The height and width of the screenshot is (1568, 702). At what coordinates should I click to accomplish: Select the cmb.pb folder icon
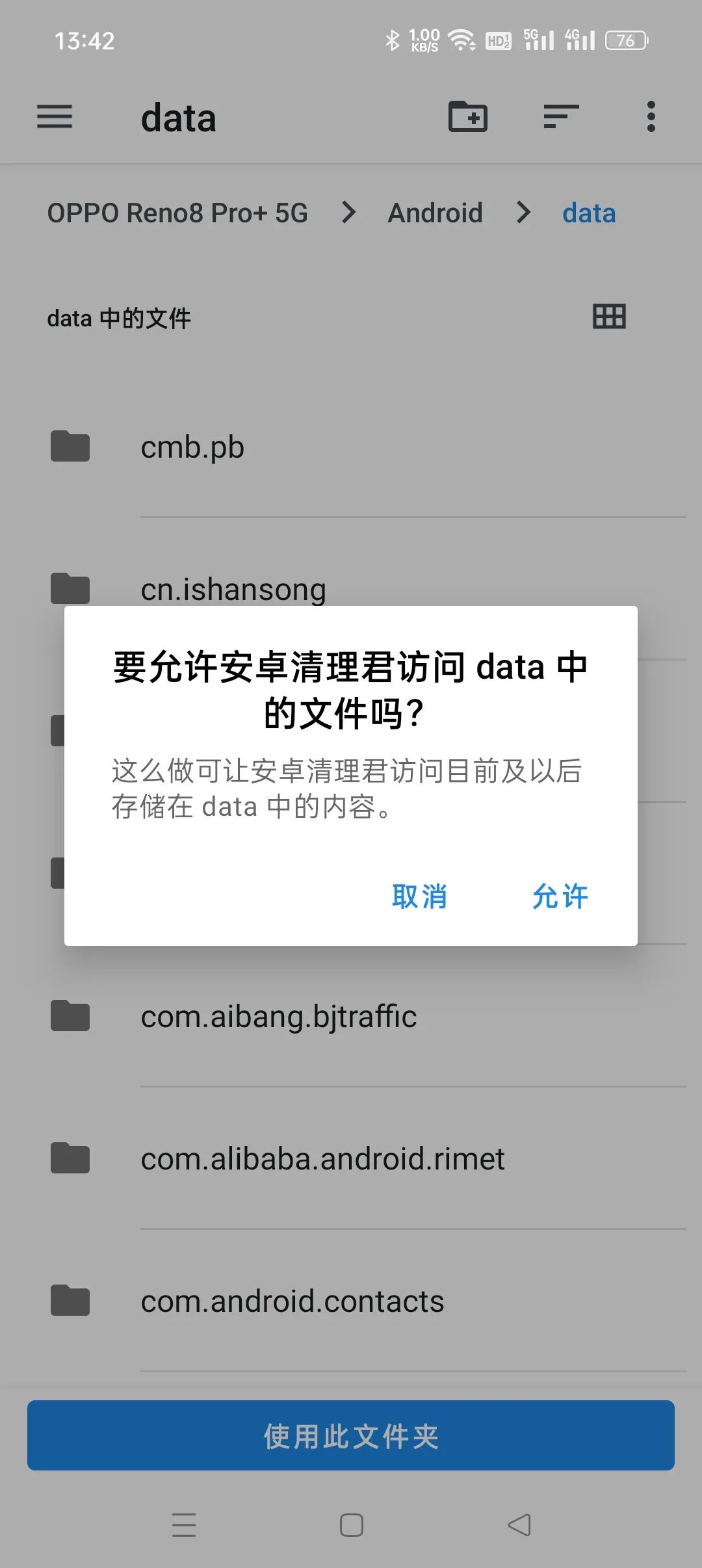(x=70, y=446)
